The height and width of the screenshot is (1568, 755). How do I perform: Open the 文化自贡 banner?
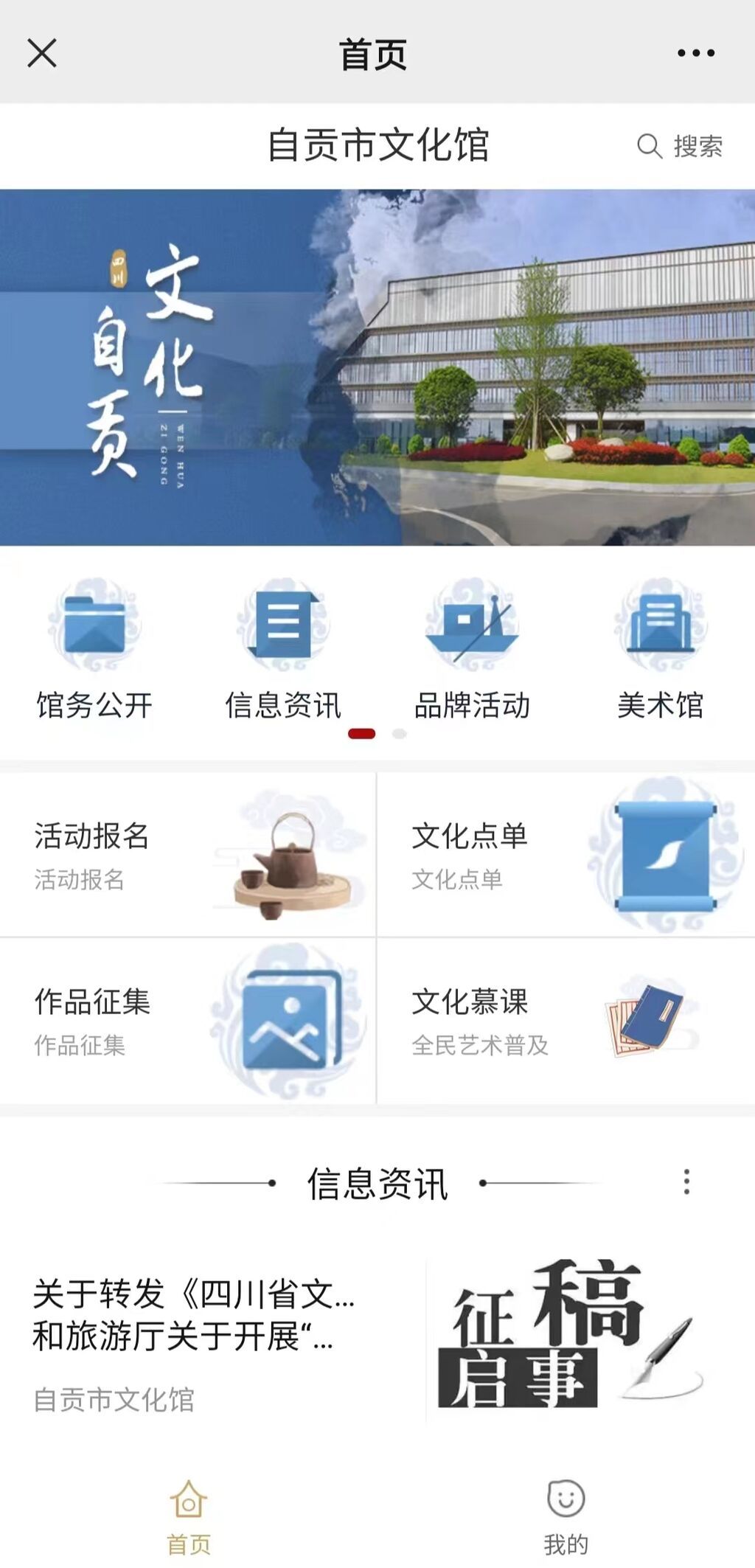coord(377,367)
